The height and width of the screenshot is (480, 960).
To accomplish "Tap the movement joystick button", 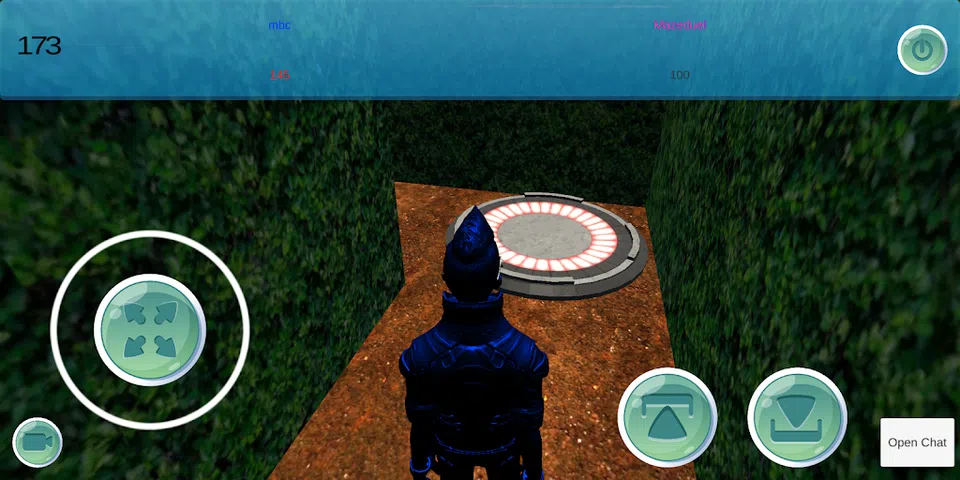I will [150, 330].
